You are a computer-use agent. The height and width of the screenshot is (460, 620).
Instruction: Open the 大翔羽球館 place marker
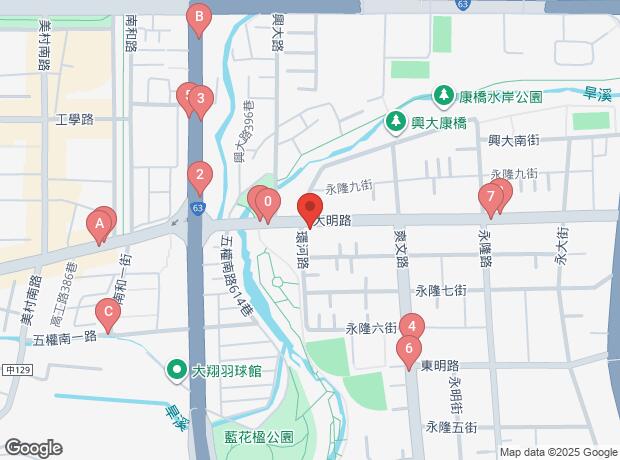click(x=179, y=370)
